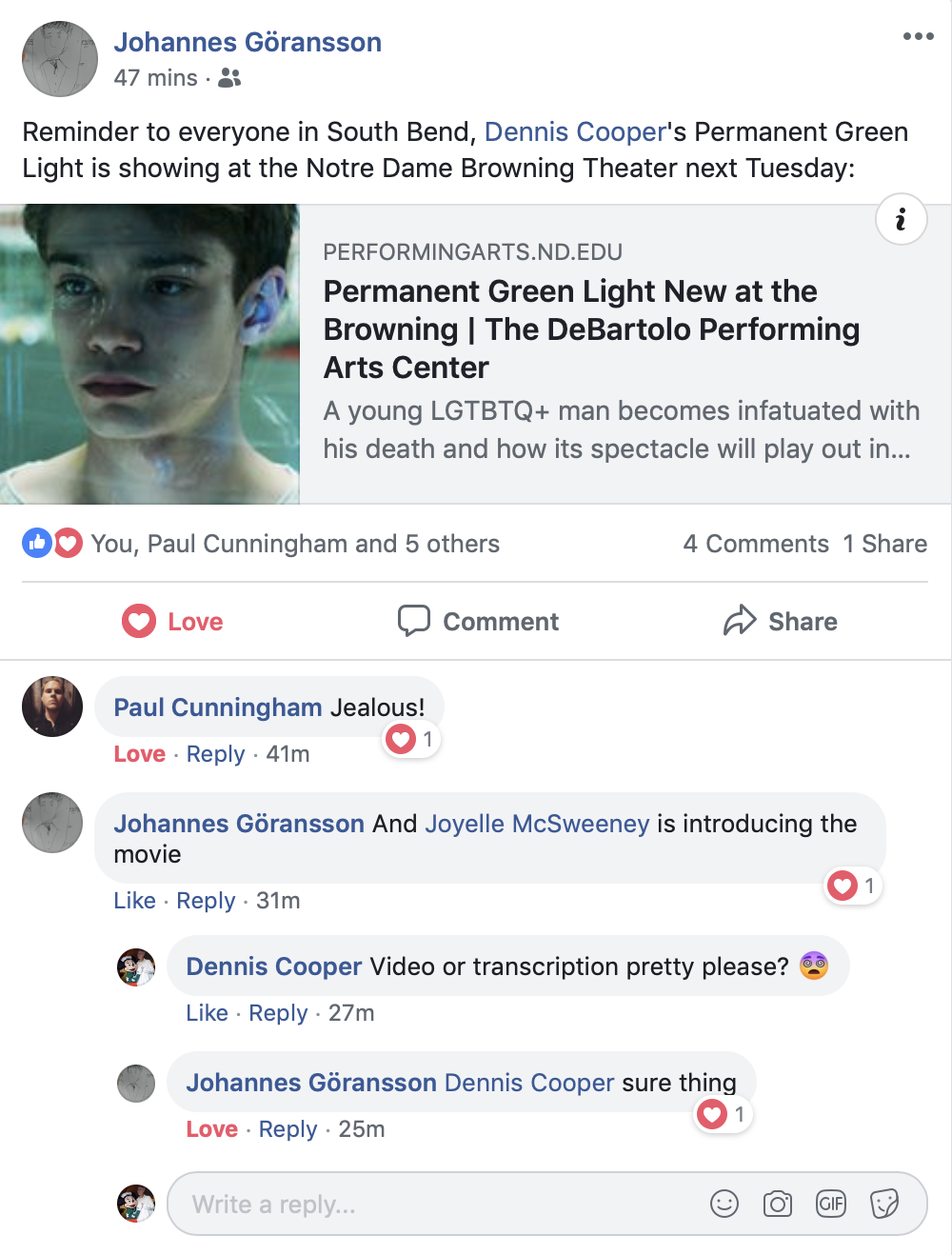
Task: Reply to Paul Cunningham's Jealous comment
Action: click(x=215, y=754)
